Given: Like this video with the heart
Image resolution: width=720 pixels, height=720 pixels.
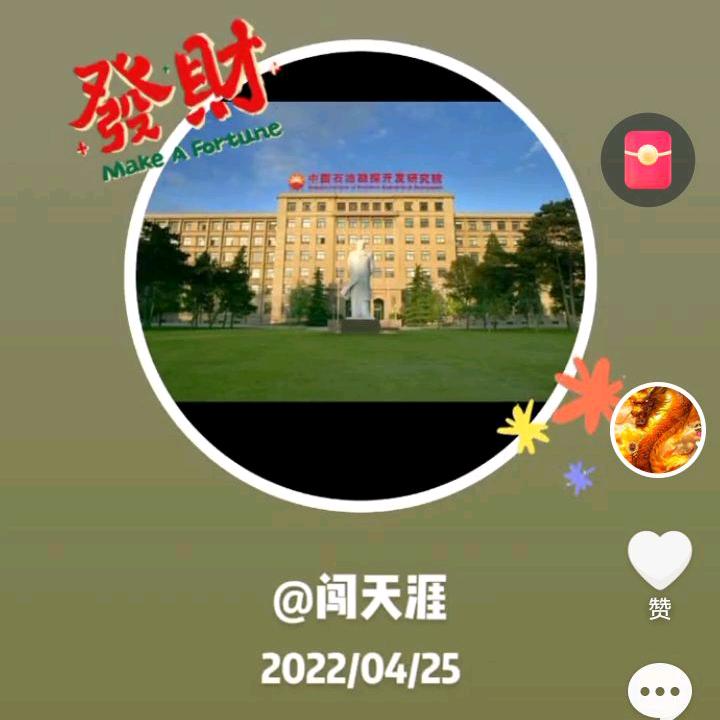Looking at the screenshot, I should (659, 559).
